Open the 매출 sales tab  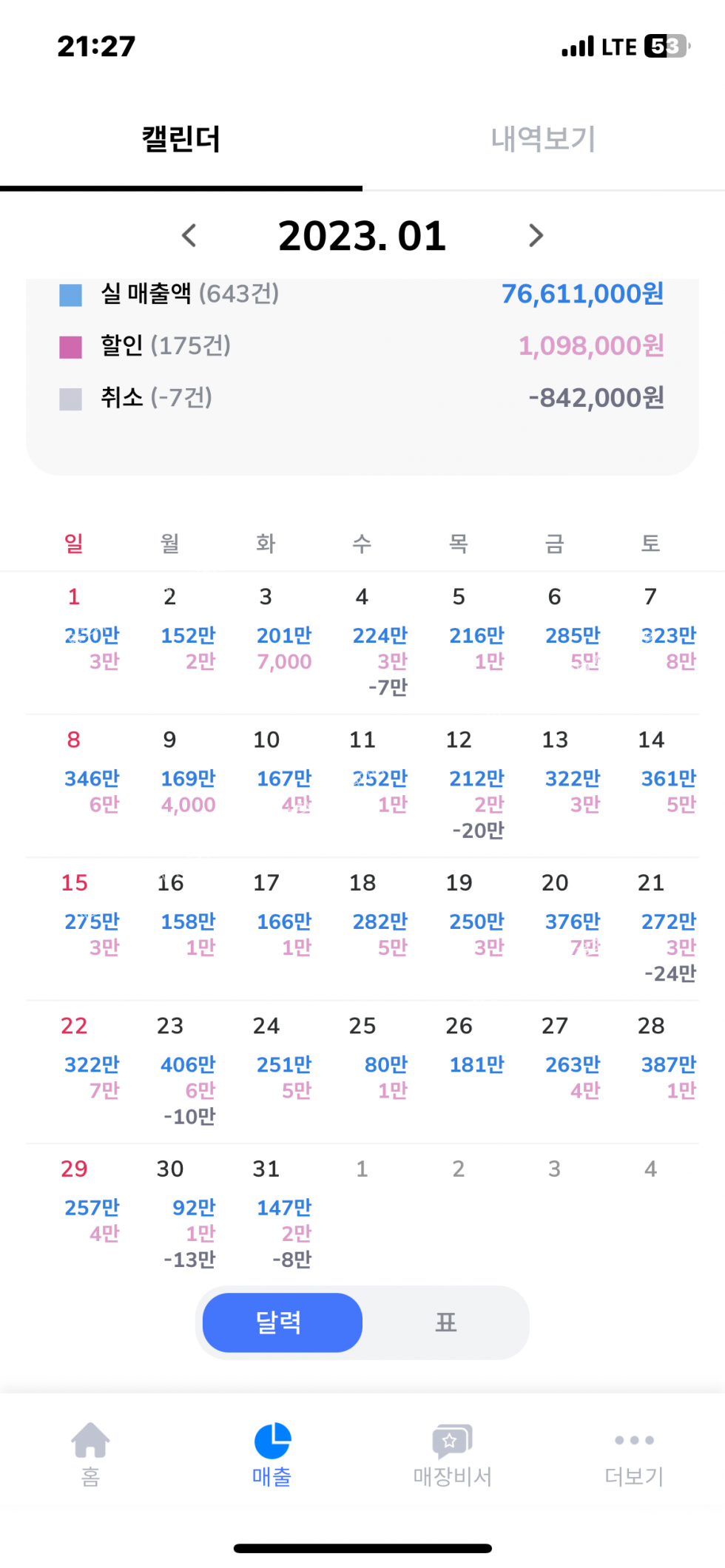point(272,1454)
